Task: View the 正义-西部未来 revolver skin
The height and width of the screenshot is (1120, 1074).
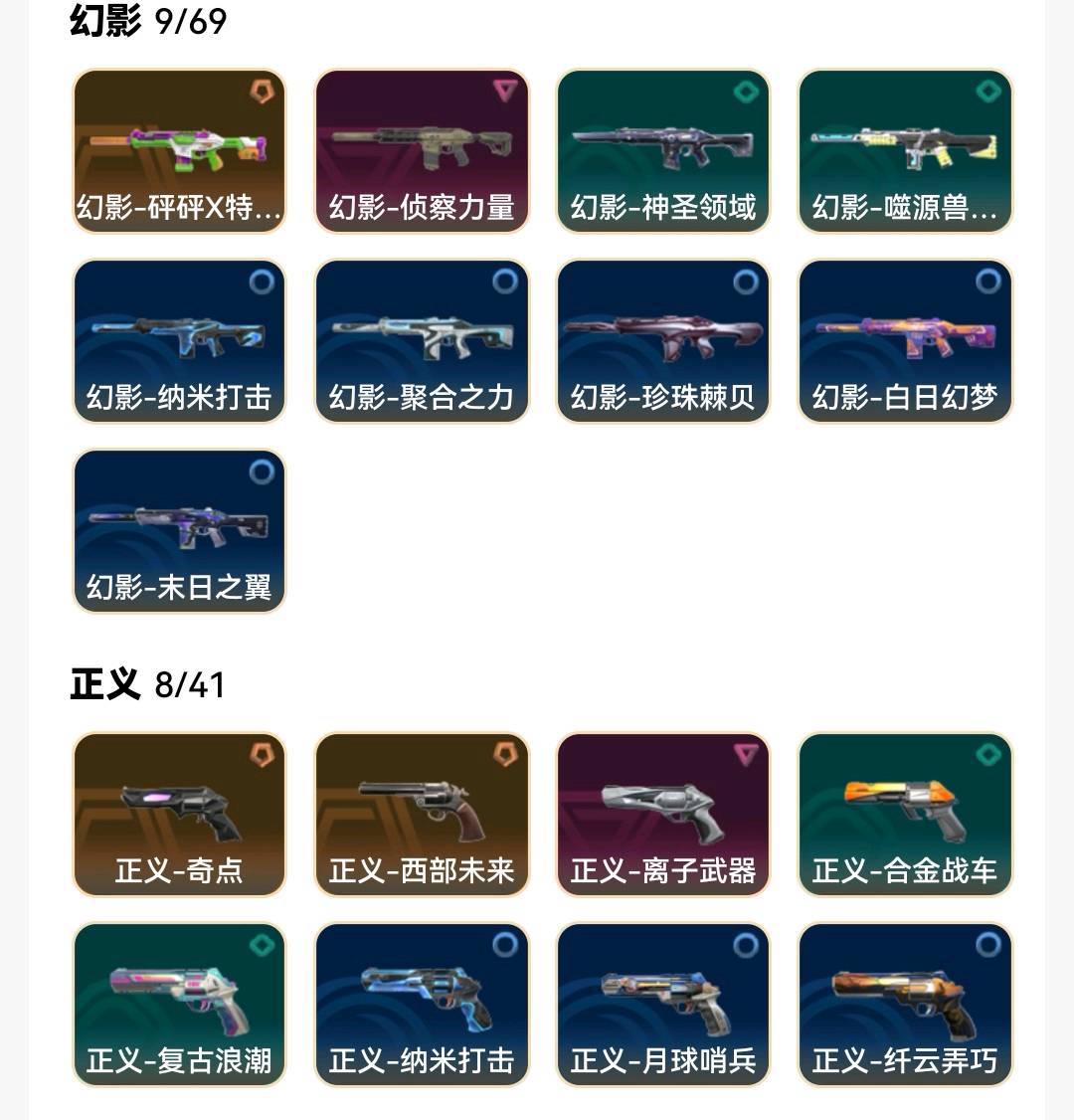Action: (422, 815)
